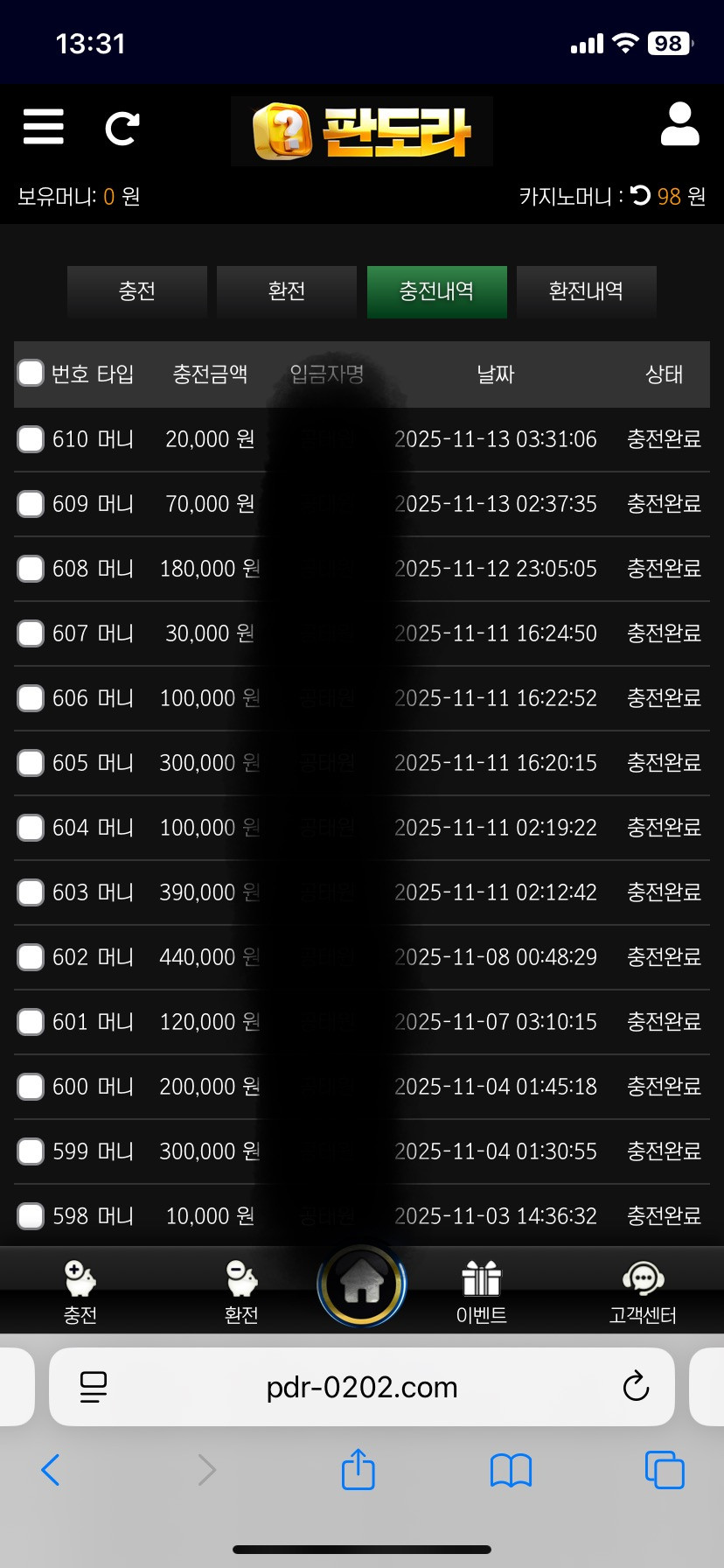Tap the refresh icon in the header
This screenshot has width=724, height=1568.
pos(122,129)
